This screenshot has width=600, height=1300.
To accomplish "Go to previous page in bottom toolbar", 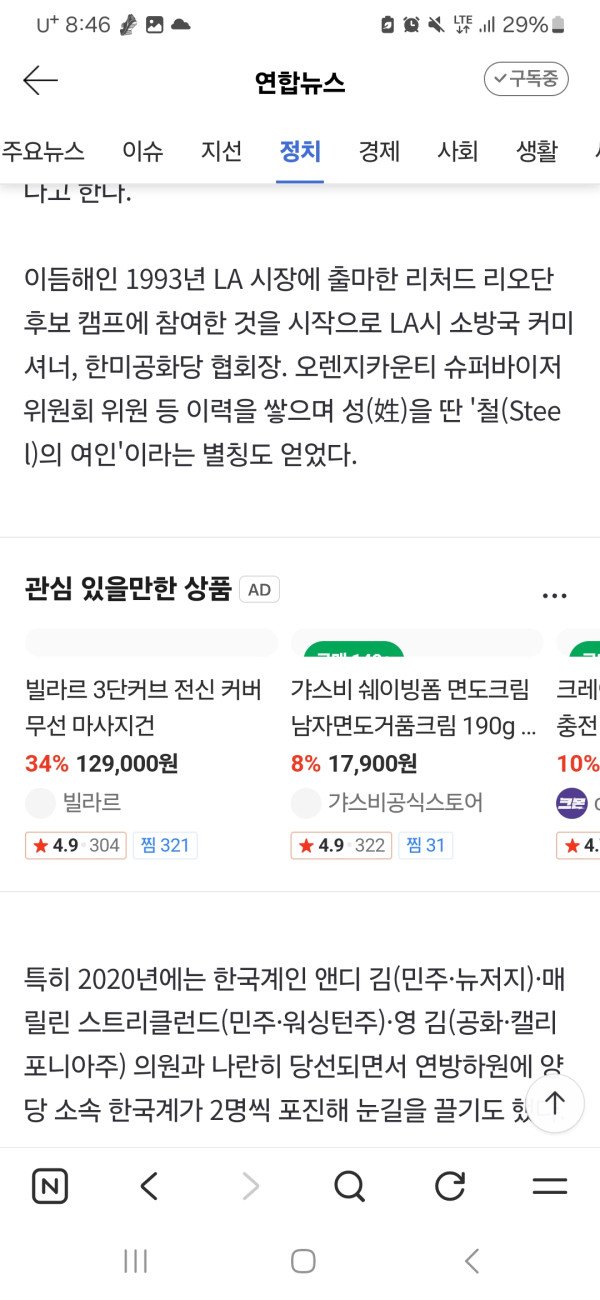I will pyautogui.click(x=149, y=1186).
